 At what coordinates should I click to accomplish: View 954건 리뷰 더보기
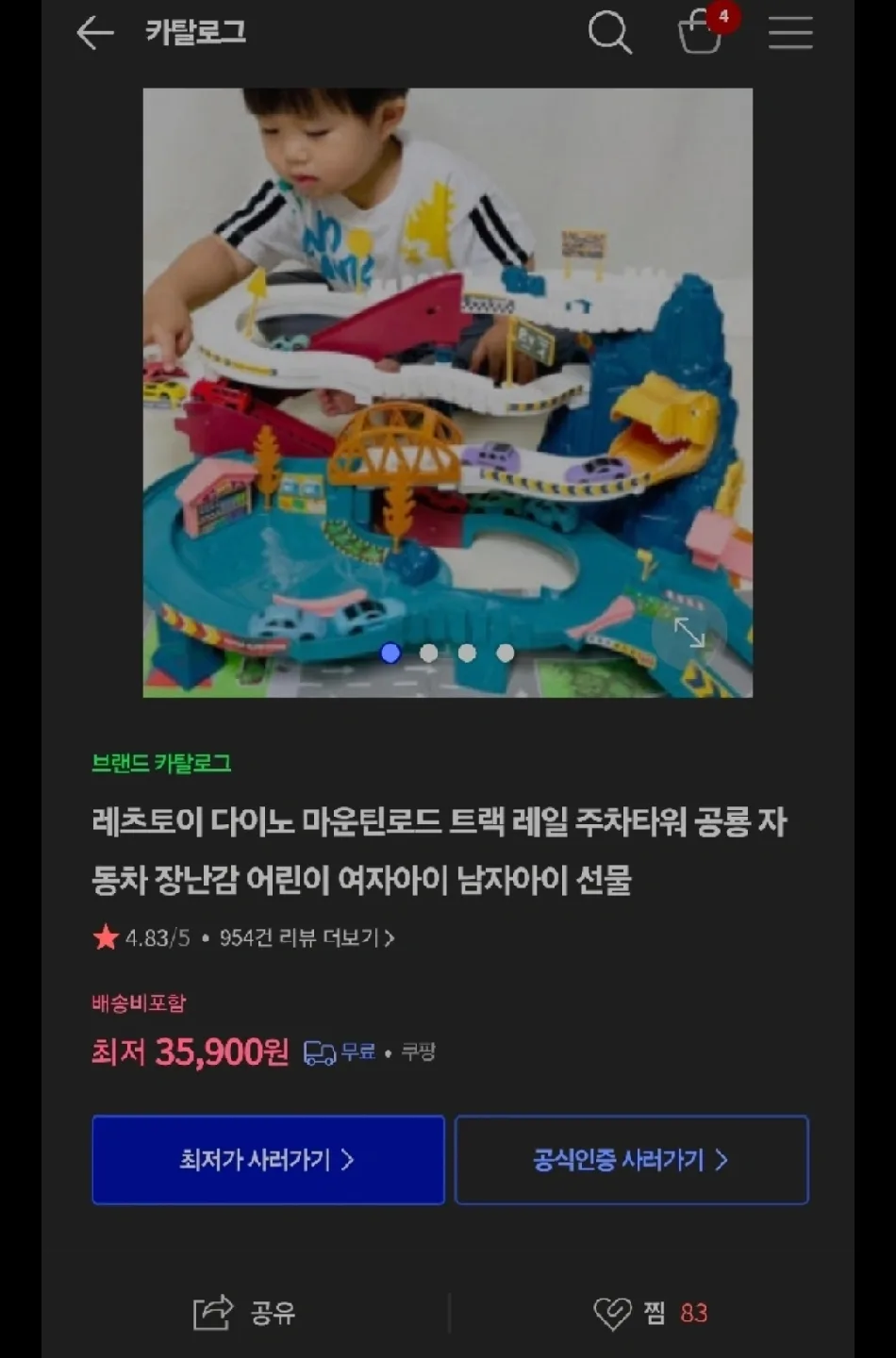pos(307,937)
